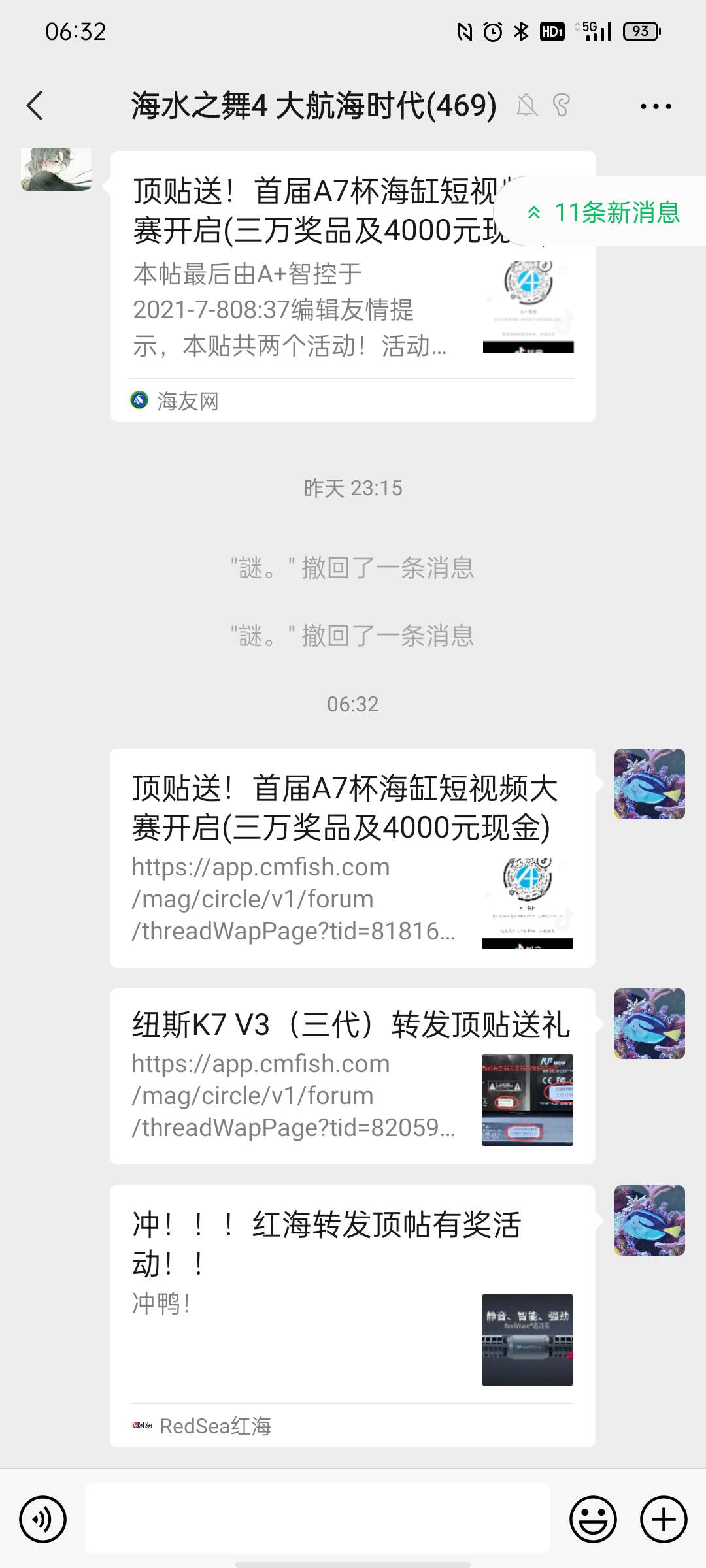Focus the message text field
706x1568 pixels.
318,1518
